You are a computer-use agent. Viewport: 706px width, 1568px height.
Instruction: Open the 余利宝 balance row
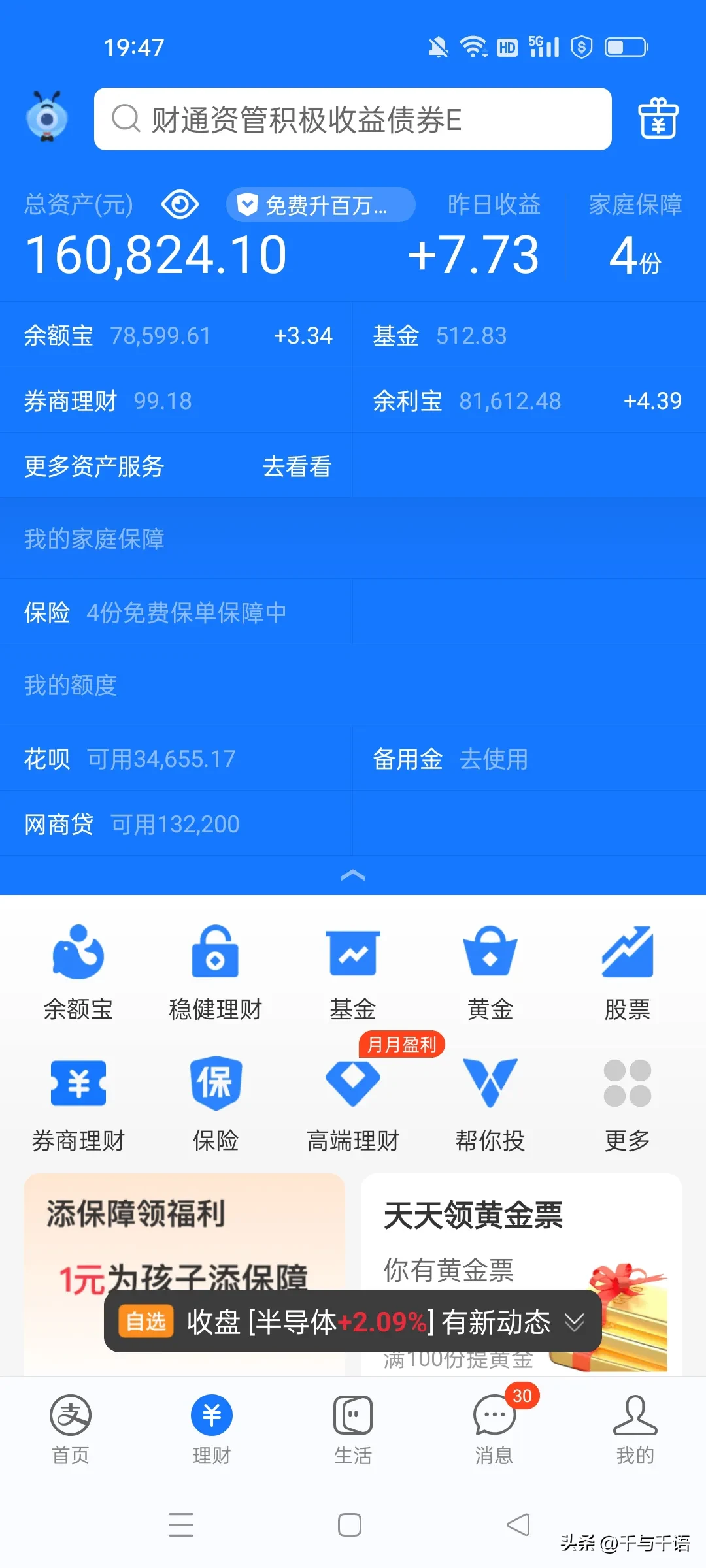coord(527,400)
